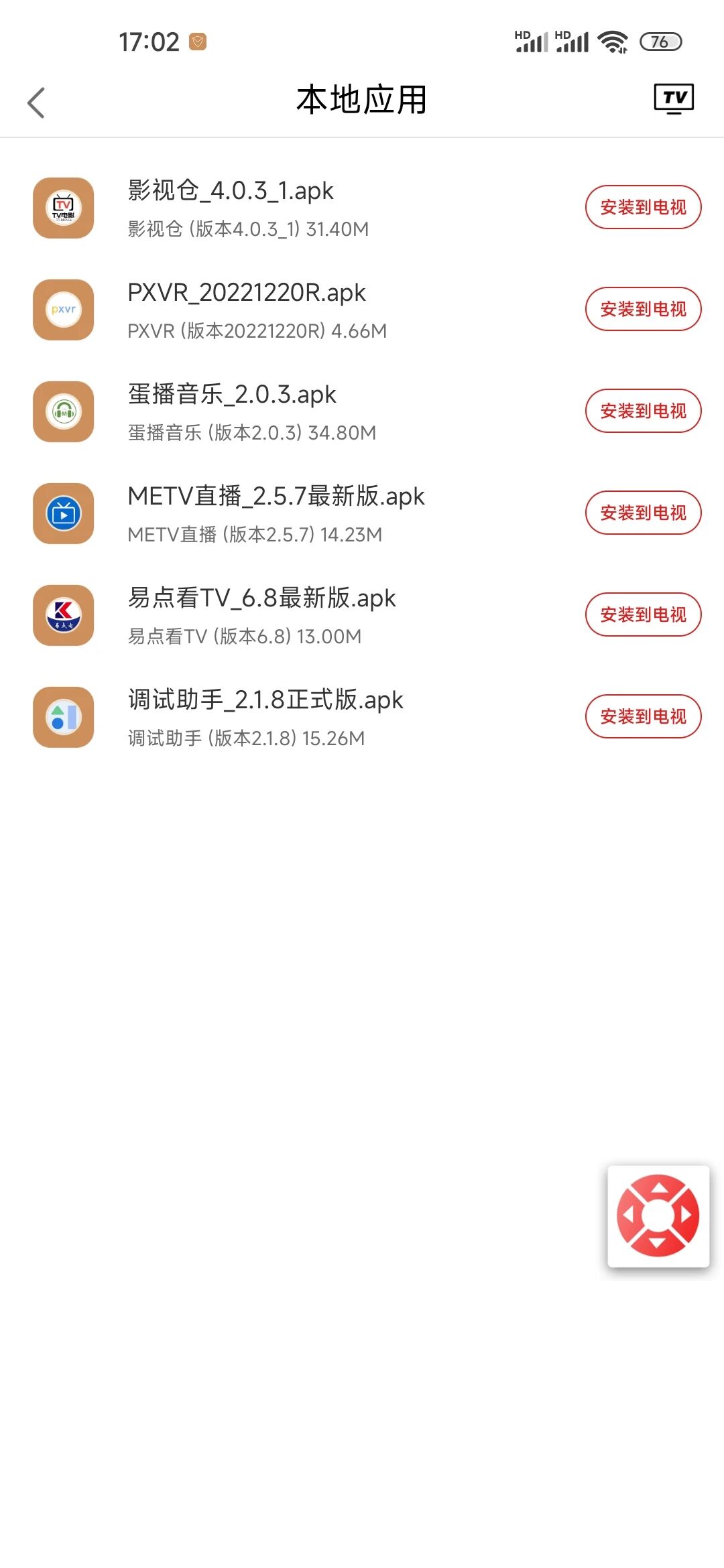Viewport: 724px width, 1568px height.
Task: Open the TV device icon in header
Action: [674, 99]
